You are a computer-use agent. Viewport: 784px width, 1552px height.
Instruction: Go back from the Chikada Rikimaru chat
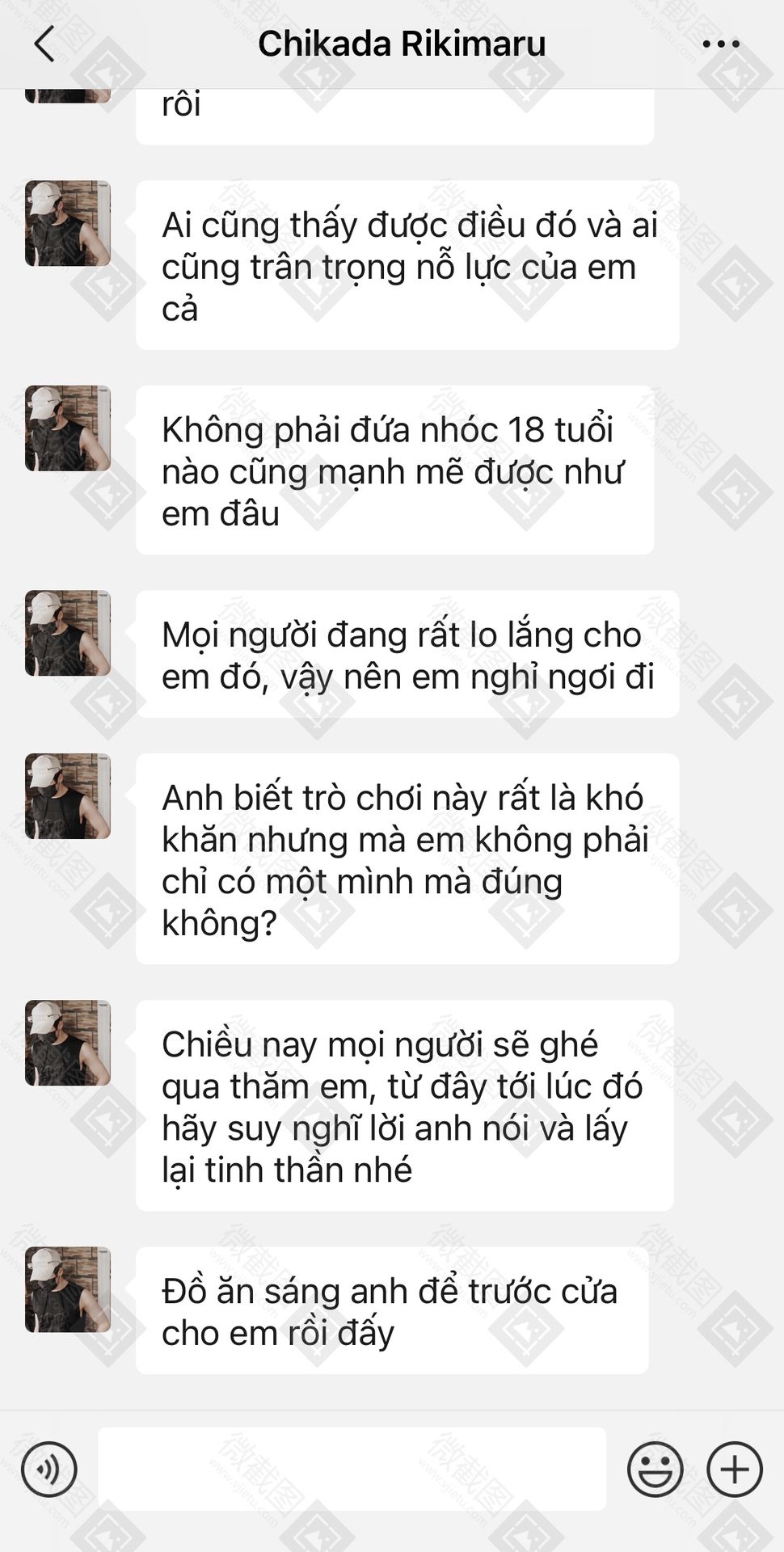point(44,44)
